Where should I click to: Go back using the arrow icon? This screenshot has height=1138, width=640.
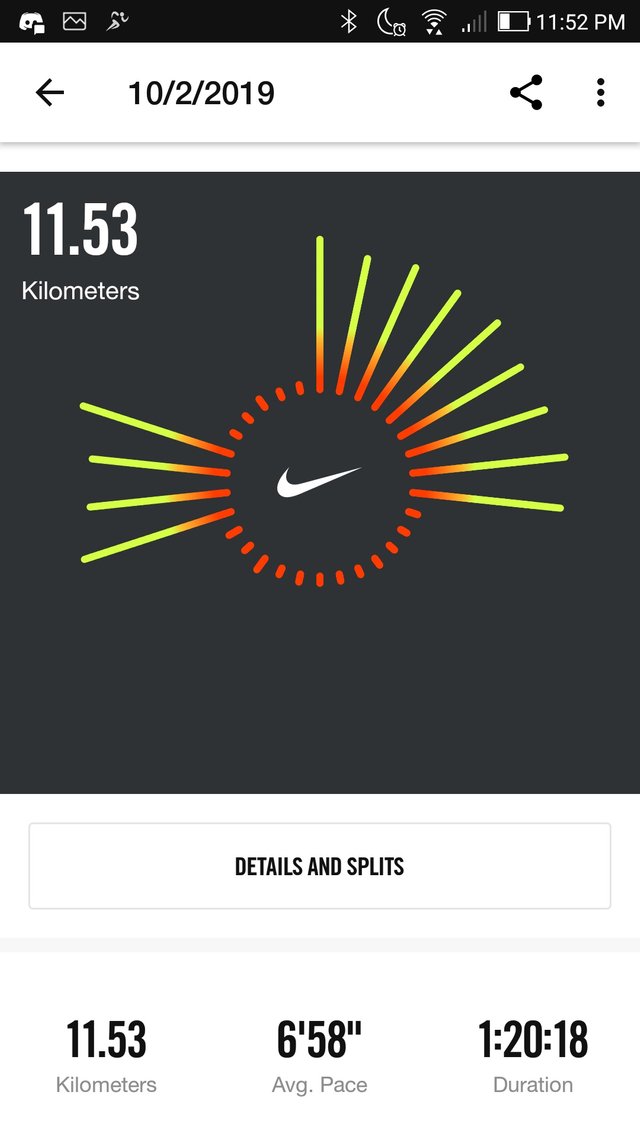(x=49, y=93)
